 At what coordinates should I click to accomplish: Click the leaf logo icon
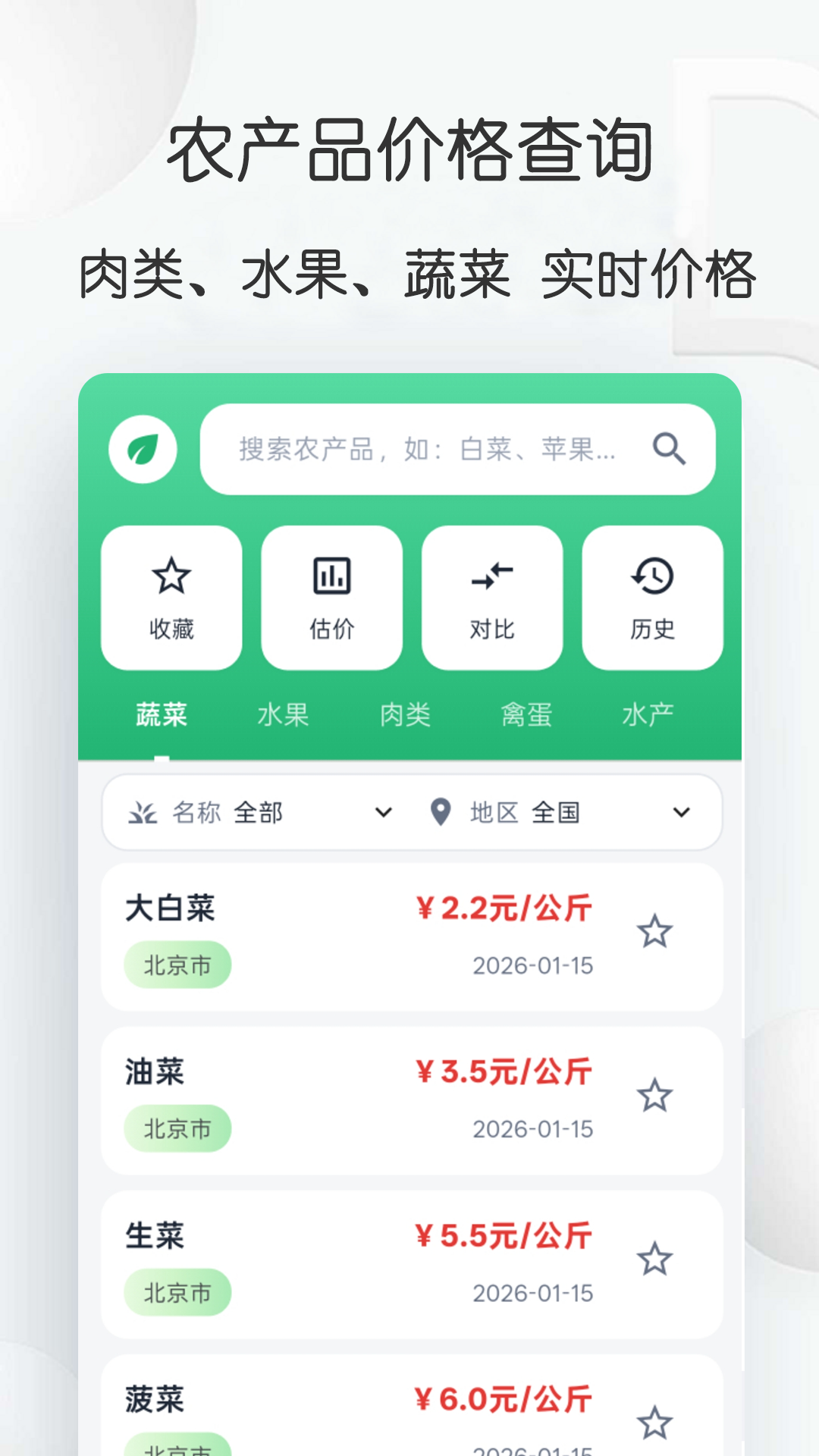(x=144, y=449)
